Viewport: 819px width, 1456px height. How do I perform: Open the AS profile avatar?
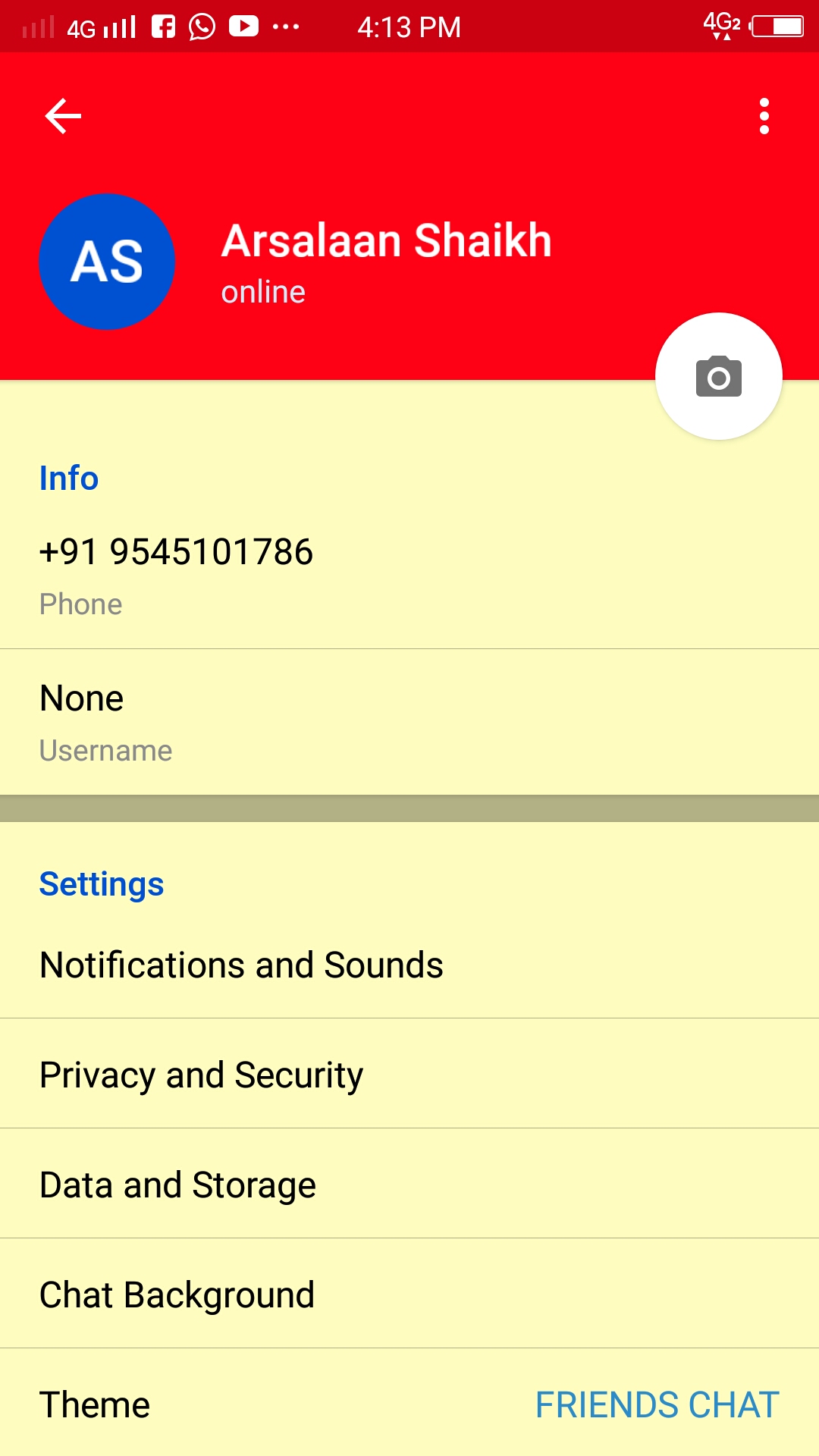[x=107, y=262]
